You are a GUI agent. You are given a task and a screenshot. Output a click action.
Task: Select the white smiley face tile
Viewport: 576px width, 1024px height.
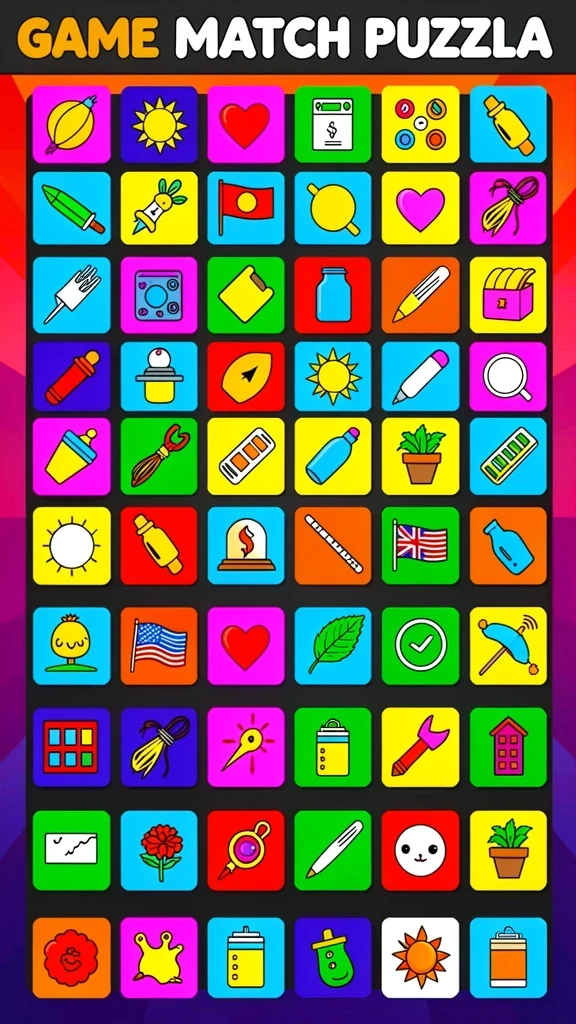click(x=420, y=850)
